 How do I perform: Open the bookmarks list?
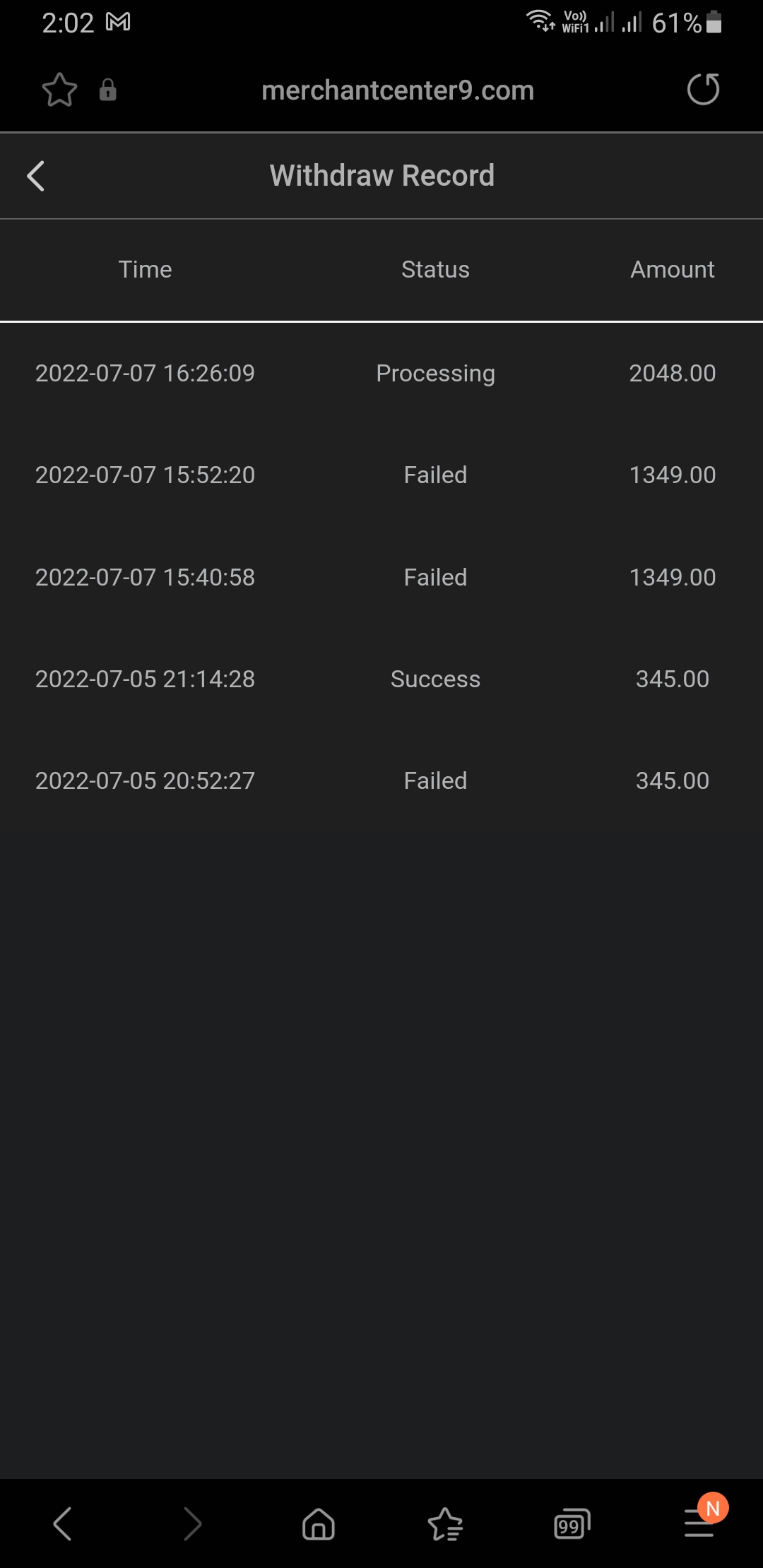[445, 1524]
